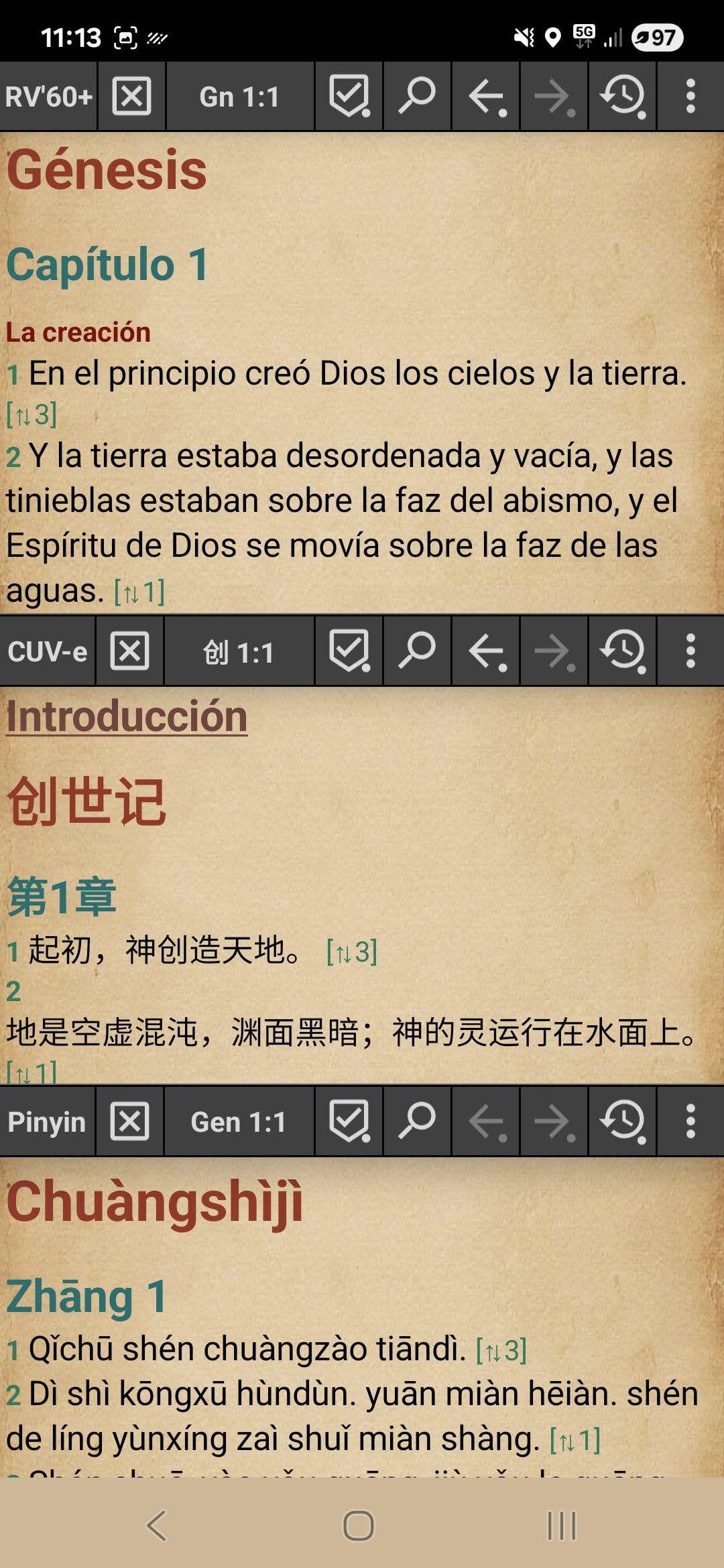
Task: Go back in the RV'60+ window
Action: 486,97
